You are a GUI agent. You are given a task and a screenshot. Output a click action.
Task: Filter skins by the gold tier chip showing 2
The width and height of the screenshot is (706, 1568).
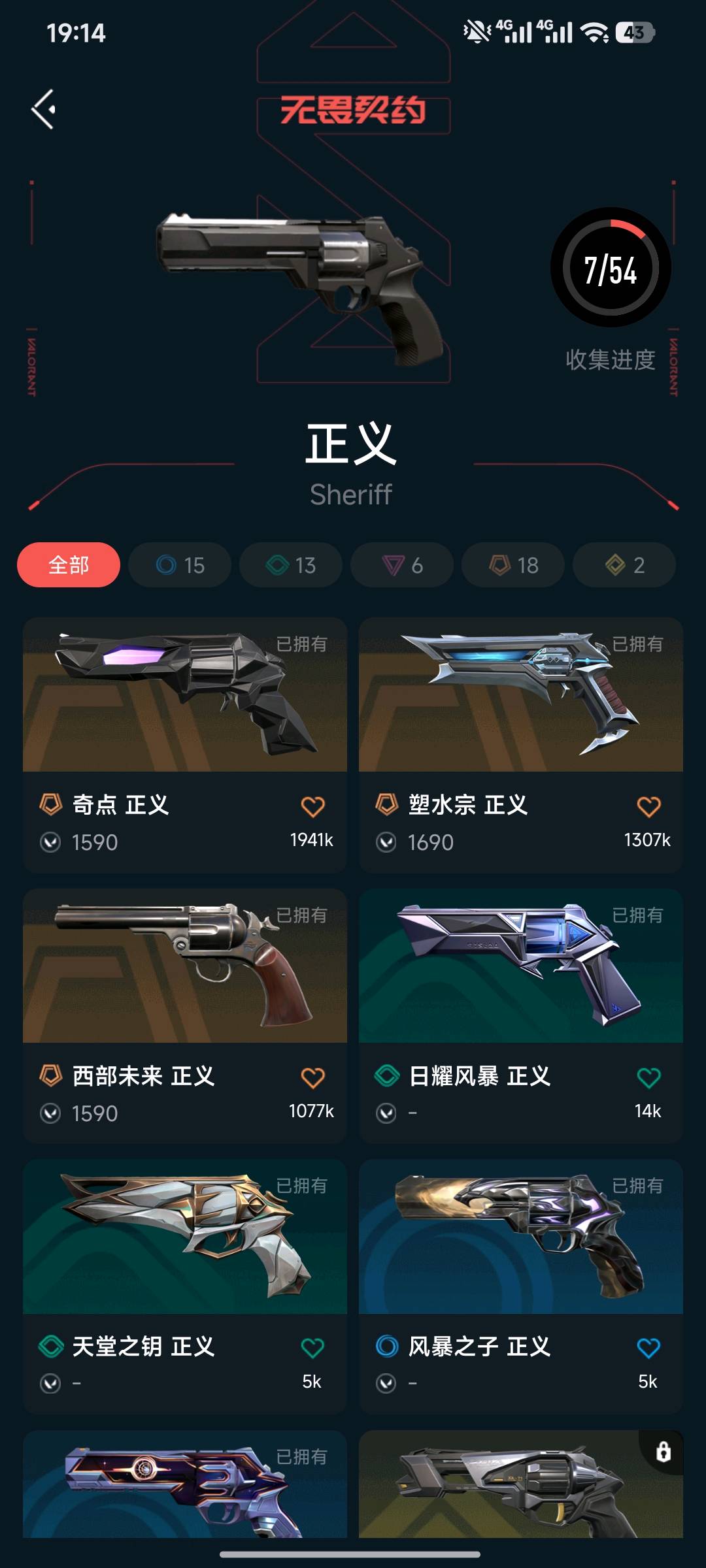click(624, 564)
